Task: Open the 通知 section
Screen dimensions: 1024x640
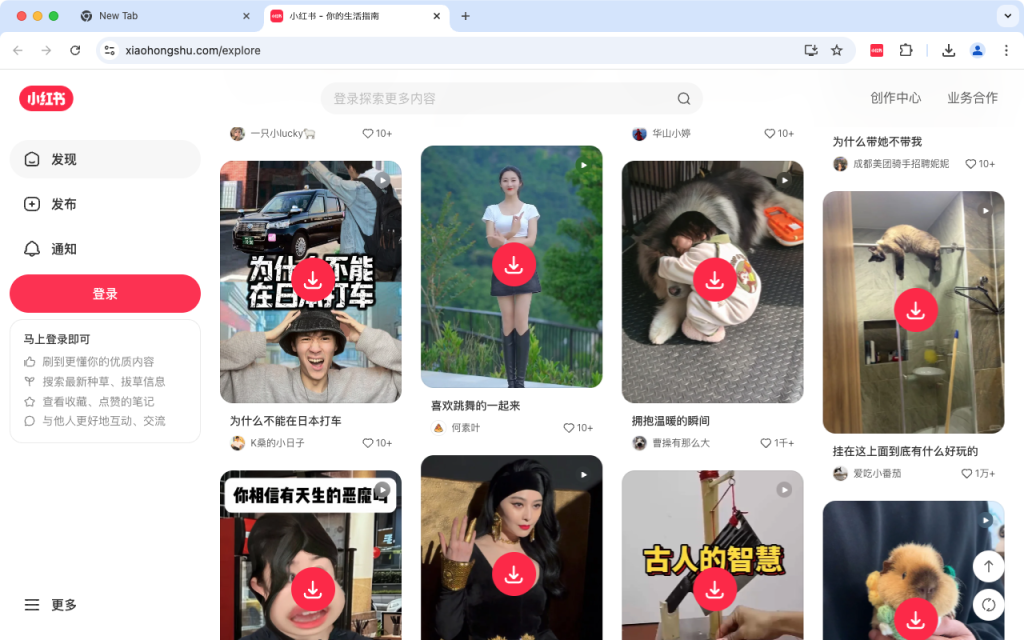Action: click(105, 249)
